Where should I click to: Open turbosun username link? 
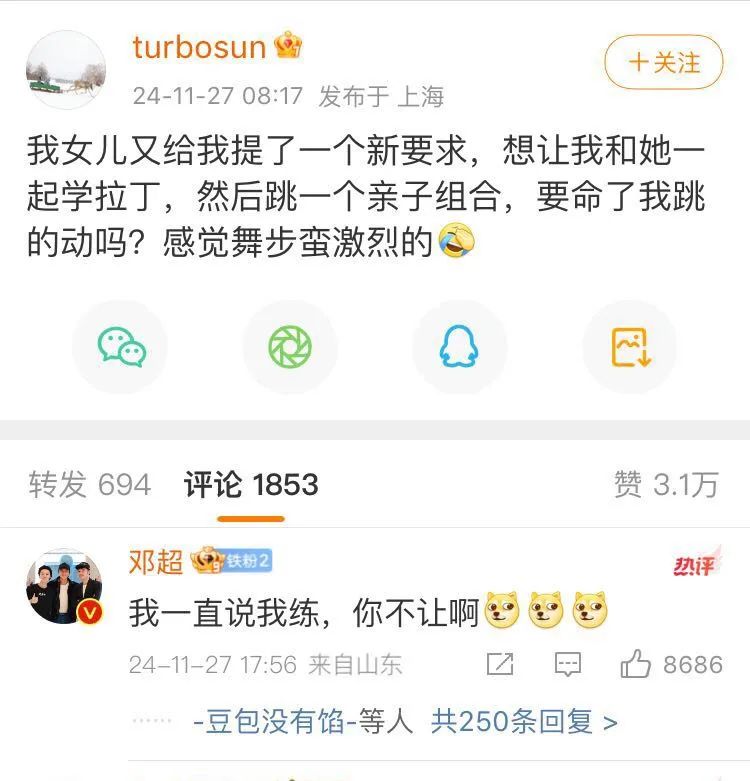(199, 46)
